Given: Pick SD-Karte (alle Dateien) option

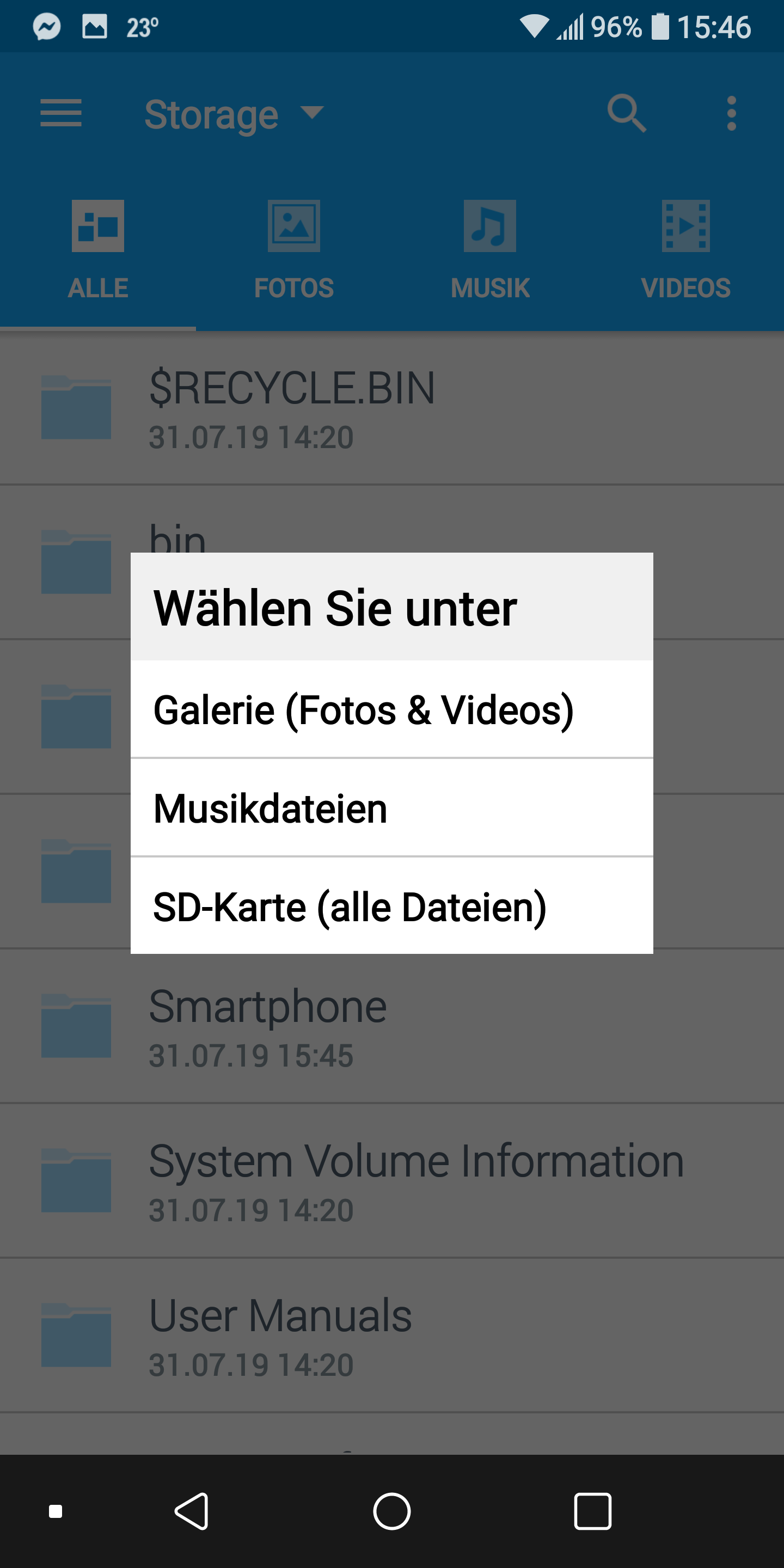Looking at the screenshot, I should pyautogui.click(x=391, y=907).
